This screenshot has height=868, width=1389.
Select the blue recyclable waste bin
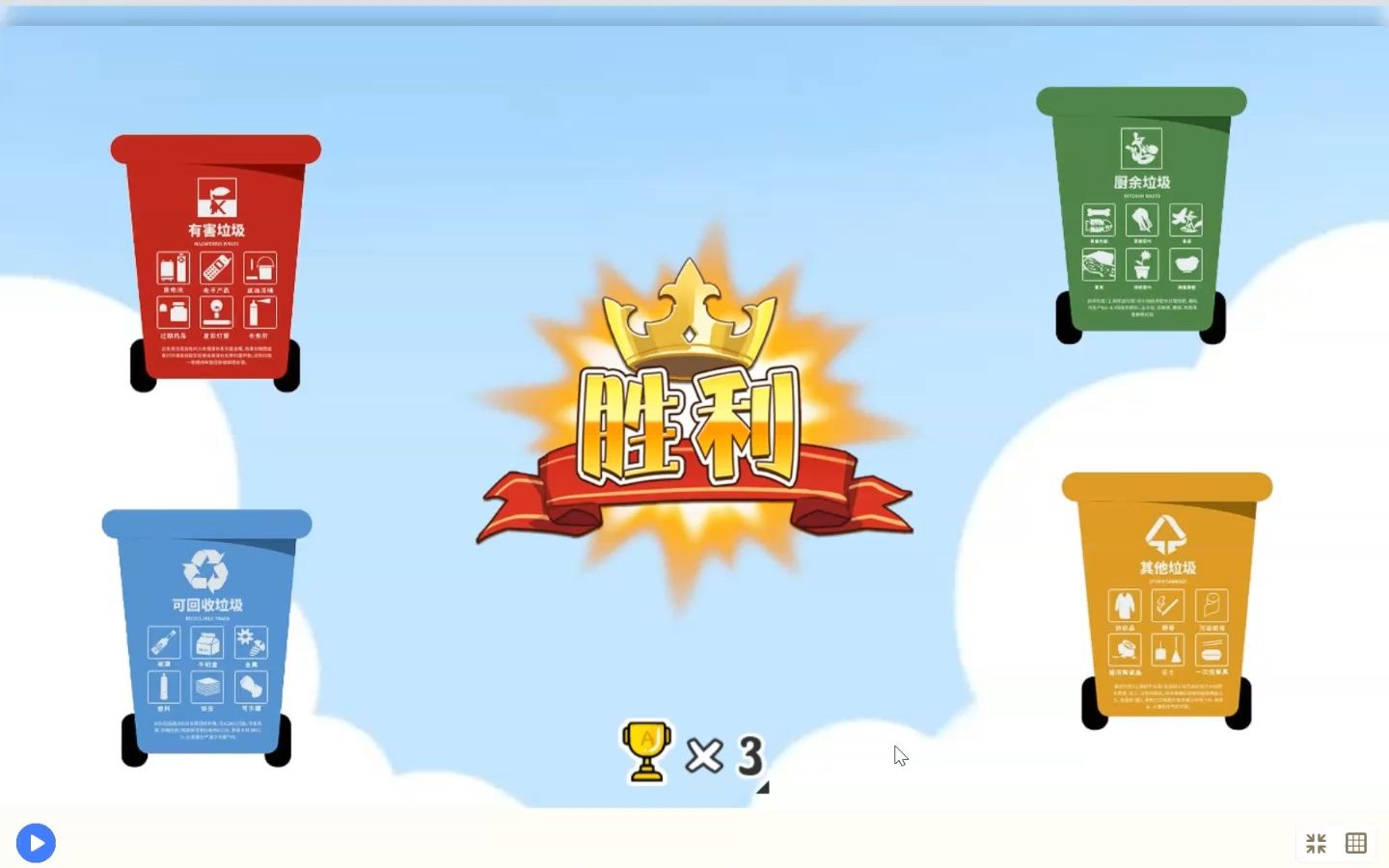[x=206, y=635]
